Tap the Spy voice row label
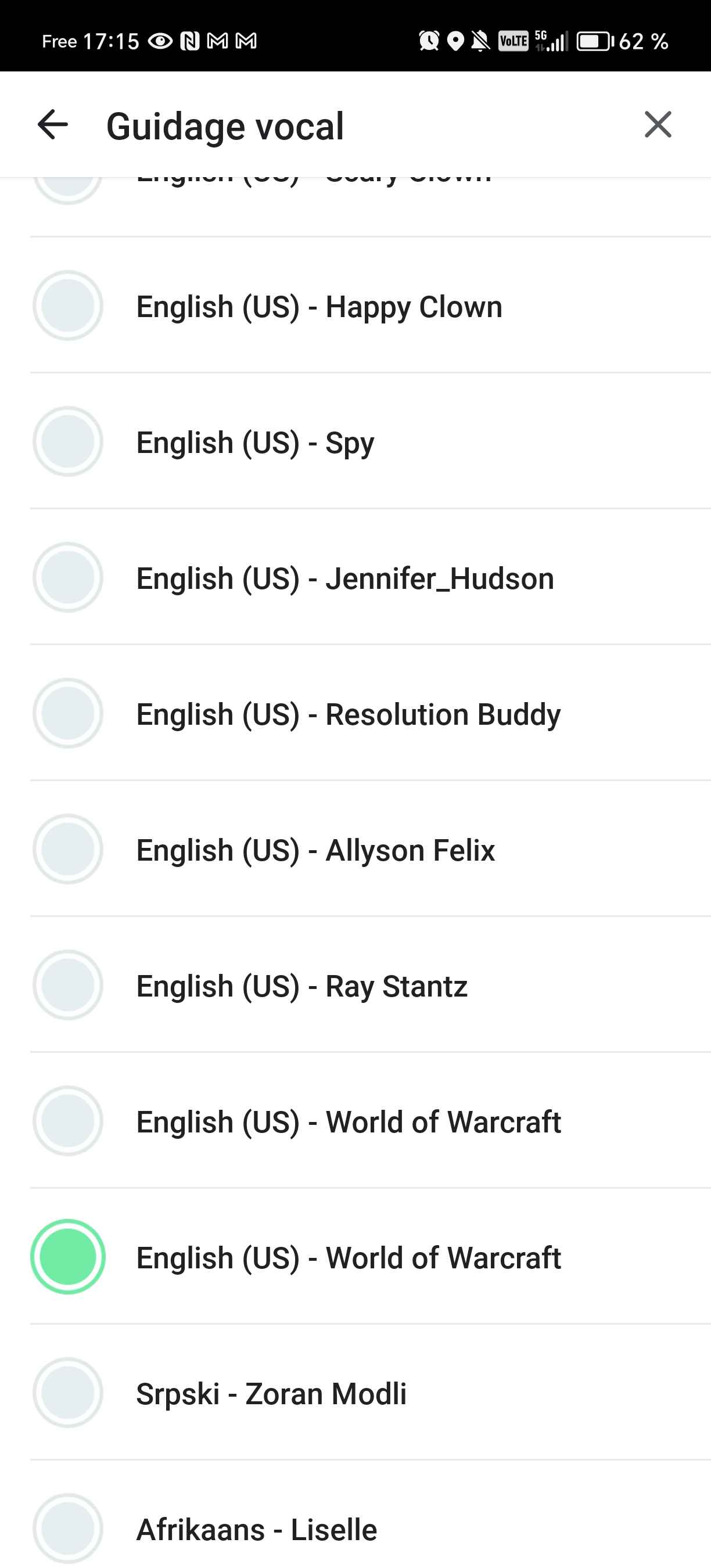711x1568 pixels. 255,442
